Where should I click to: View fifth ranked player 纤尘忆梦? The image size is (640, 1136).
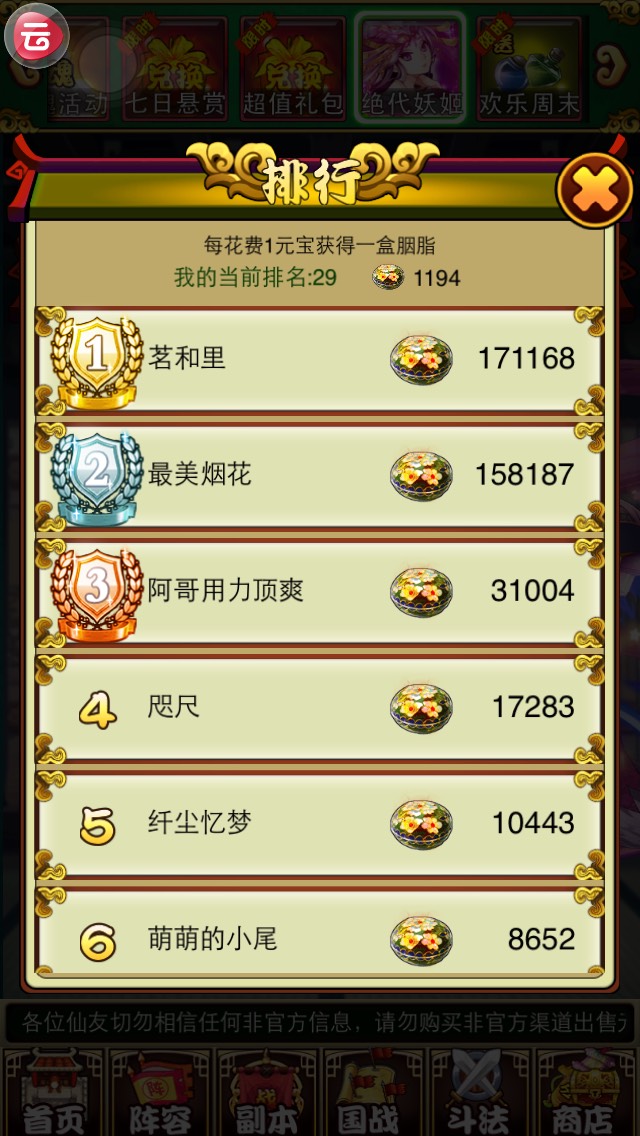(x=320, y=823)
